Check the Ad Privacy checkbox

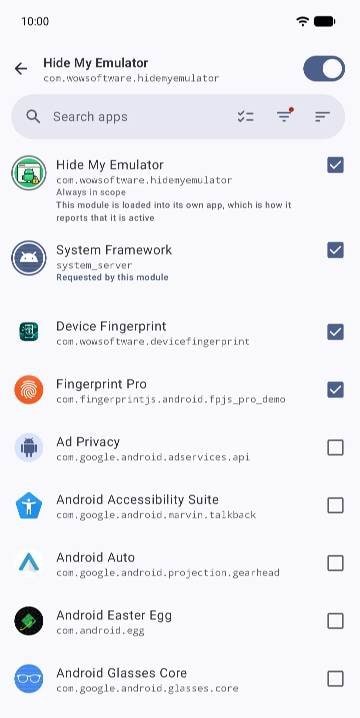point(335,447)
